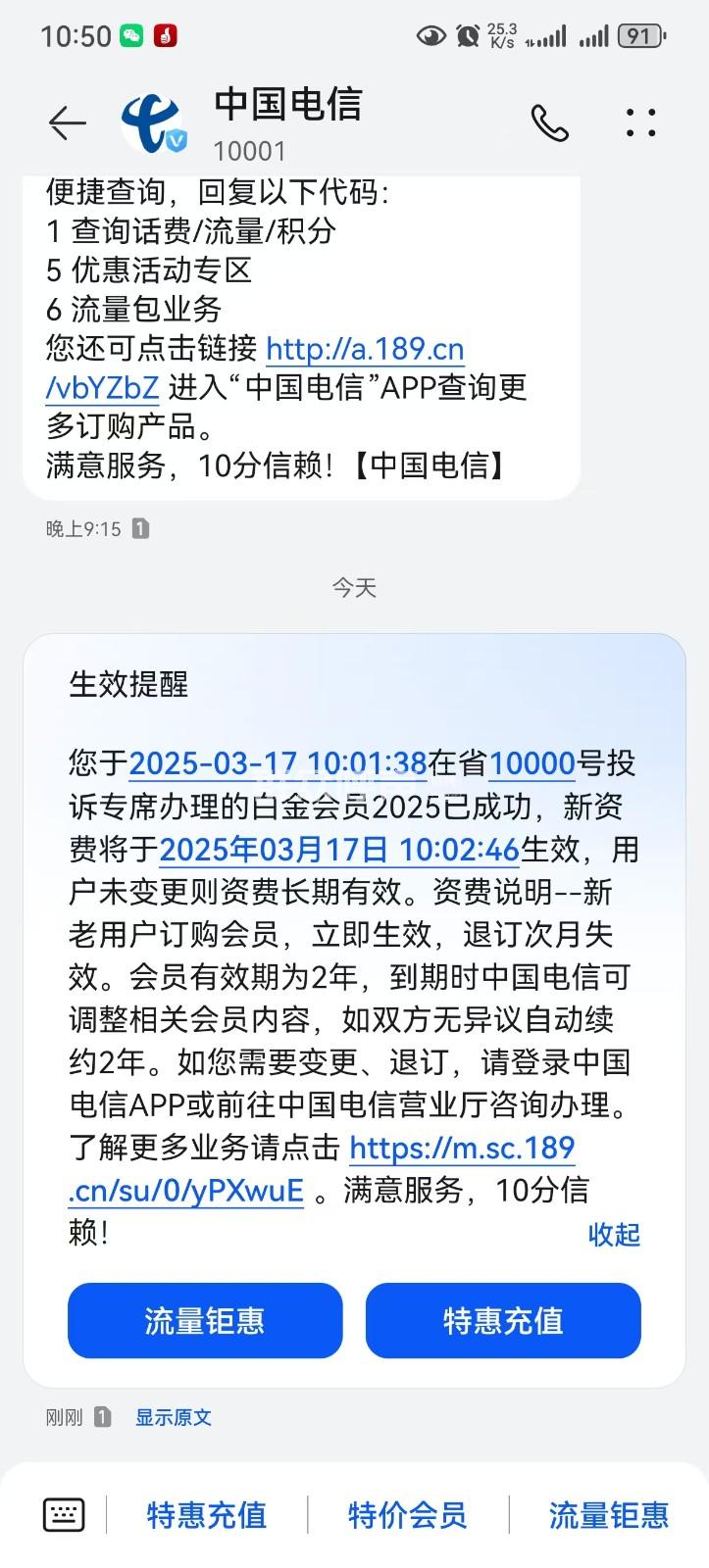Switch to the keyboard input

[64, 1515]
